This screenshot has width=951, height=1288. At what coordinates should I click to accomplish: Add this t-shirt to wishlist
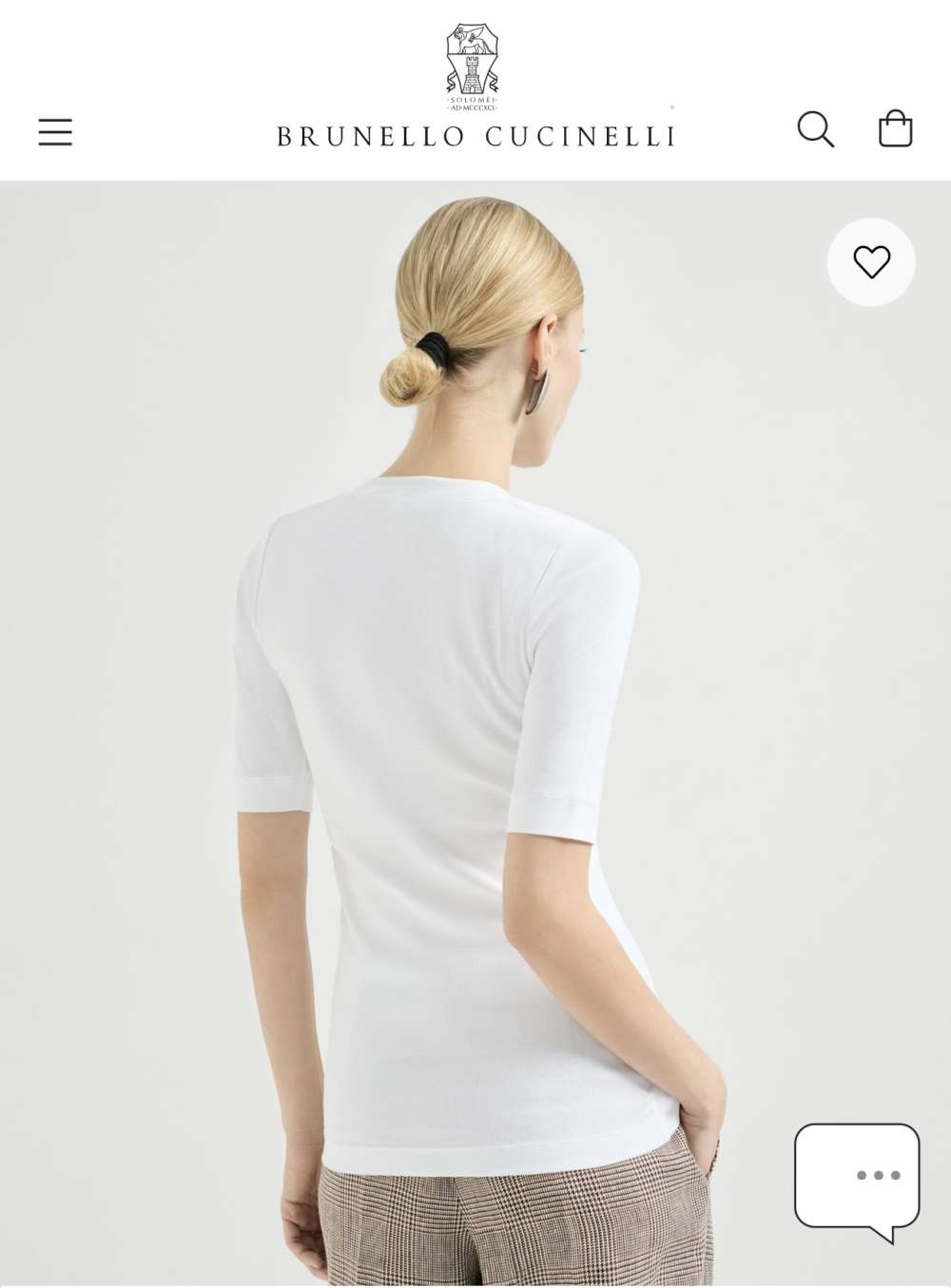coord(871,261)
